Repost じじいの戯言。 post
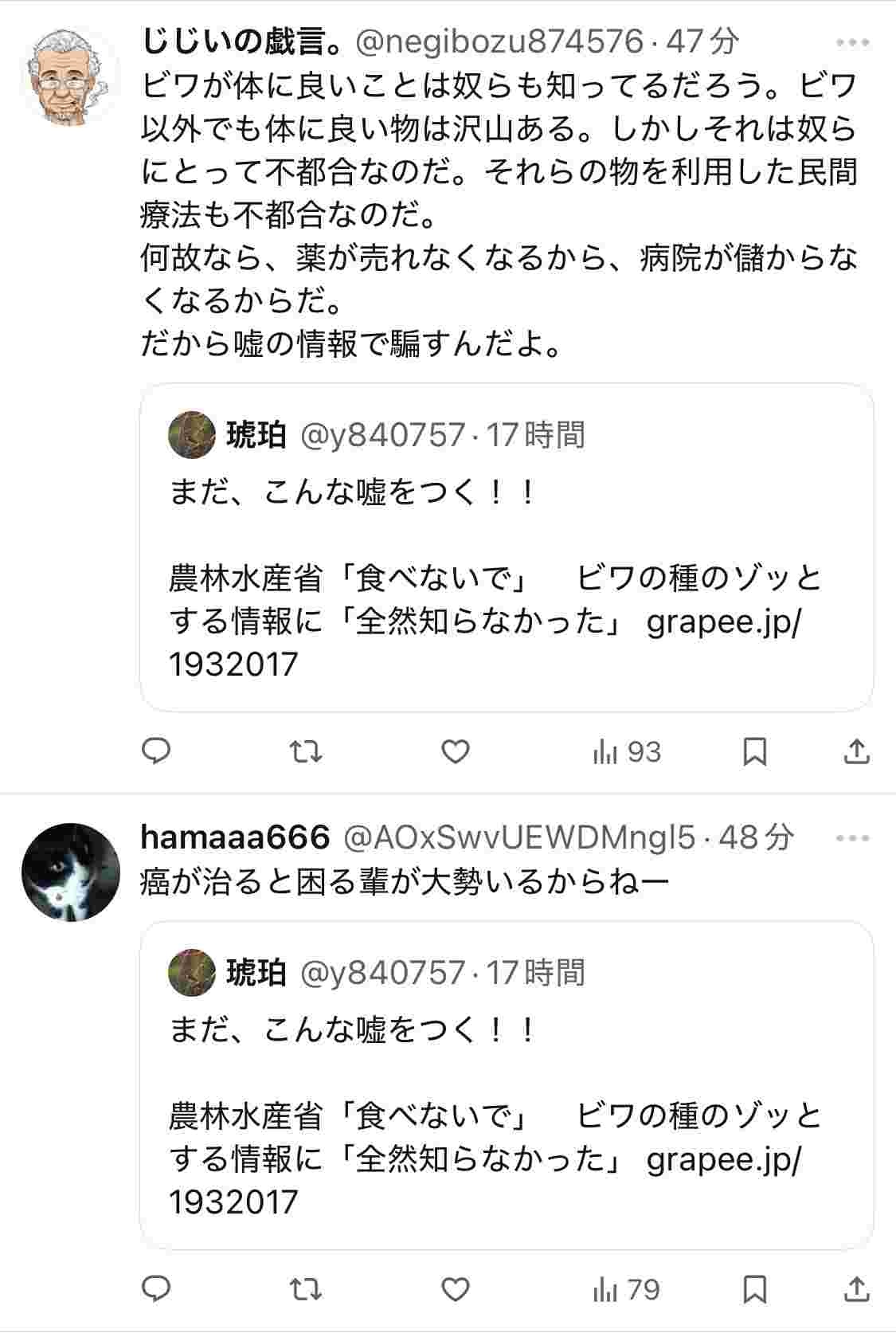896x1333 pixels. (x=305, y=751)
